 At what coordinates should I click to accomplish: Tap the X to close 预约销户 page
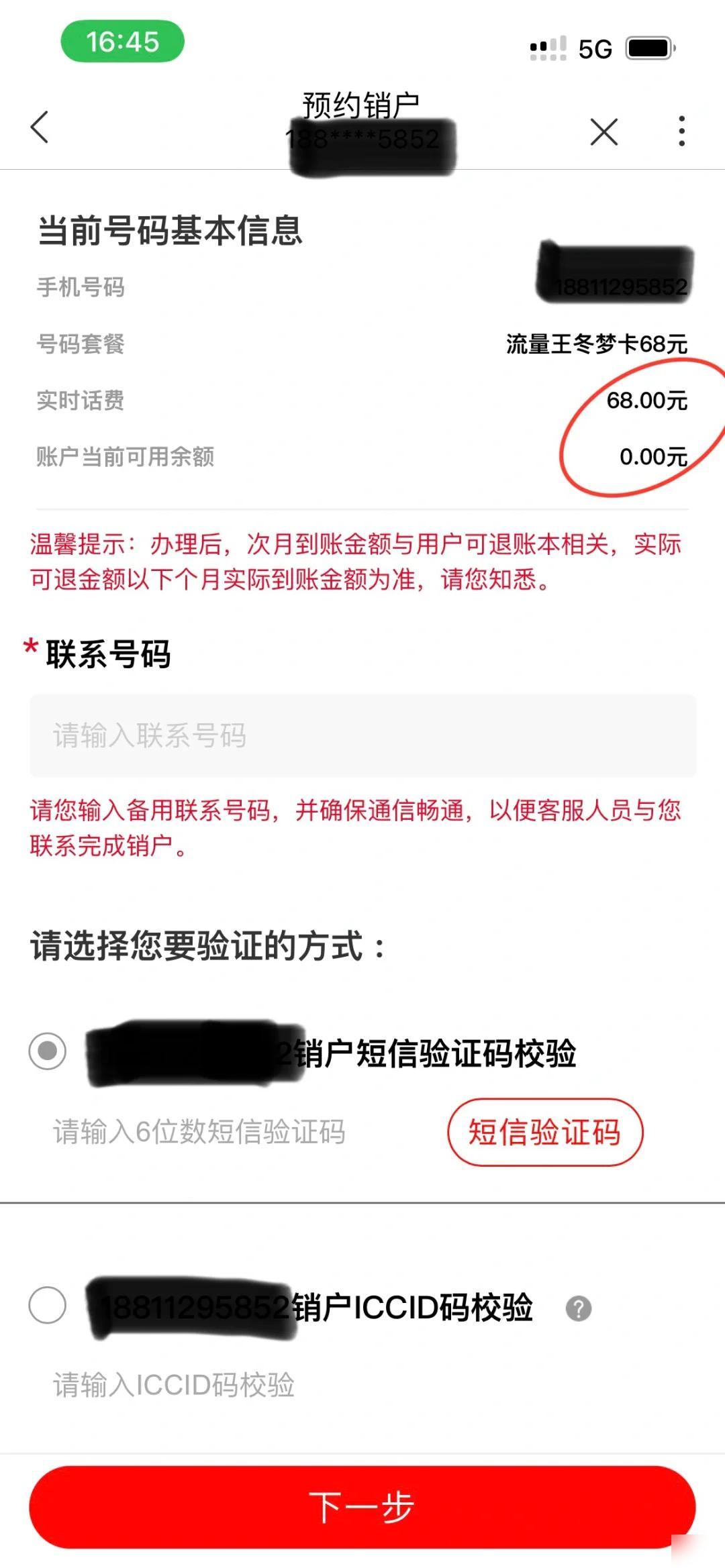605,129
